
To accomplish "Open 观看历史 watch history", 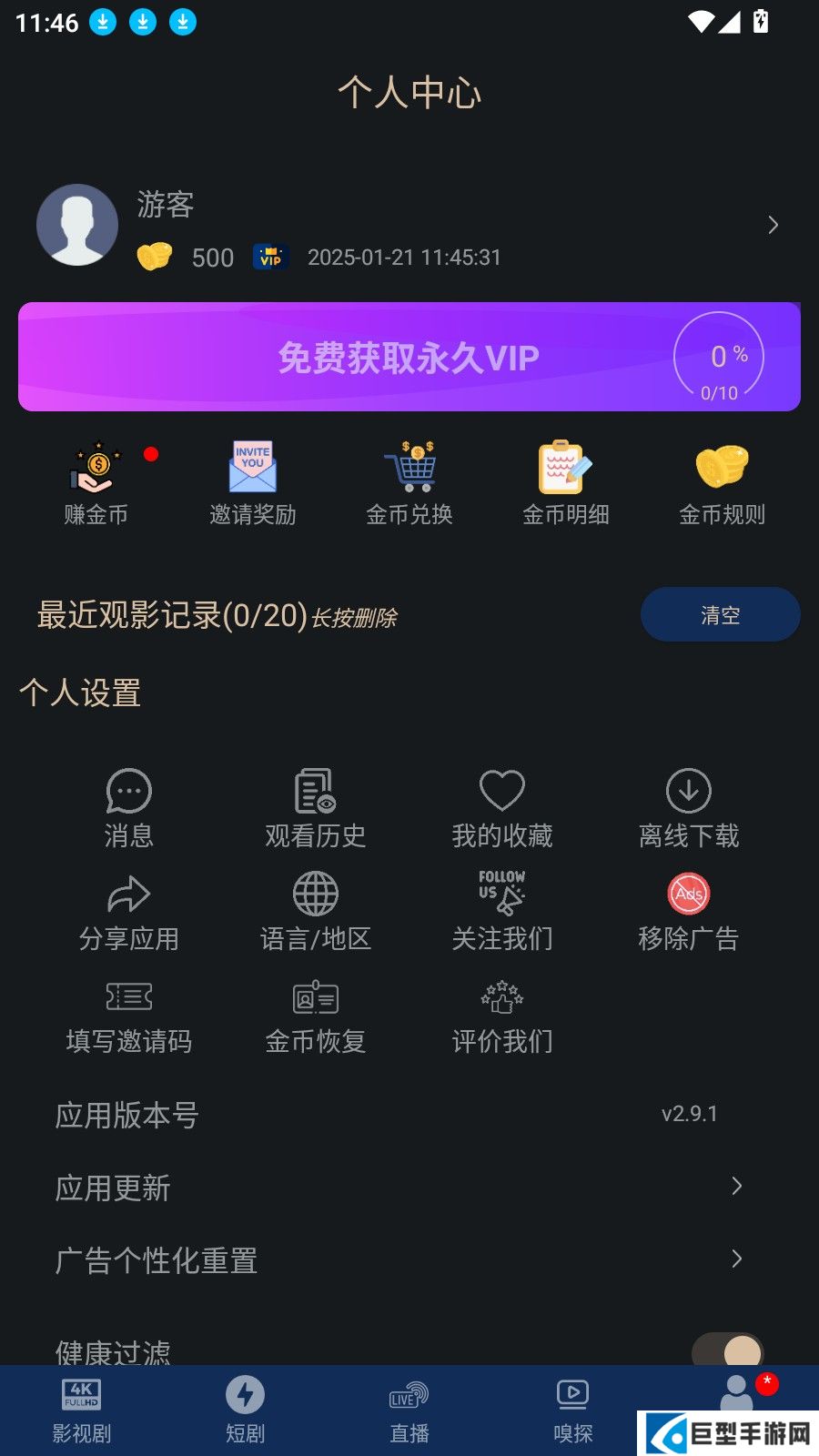I will pos(315,808).
